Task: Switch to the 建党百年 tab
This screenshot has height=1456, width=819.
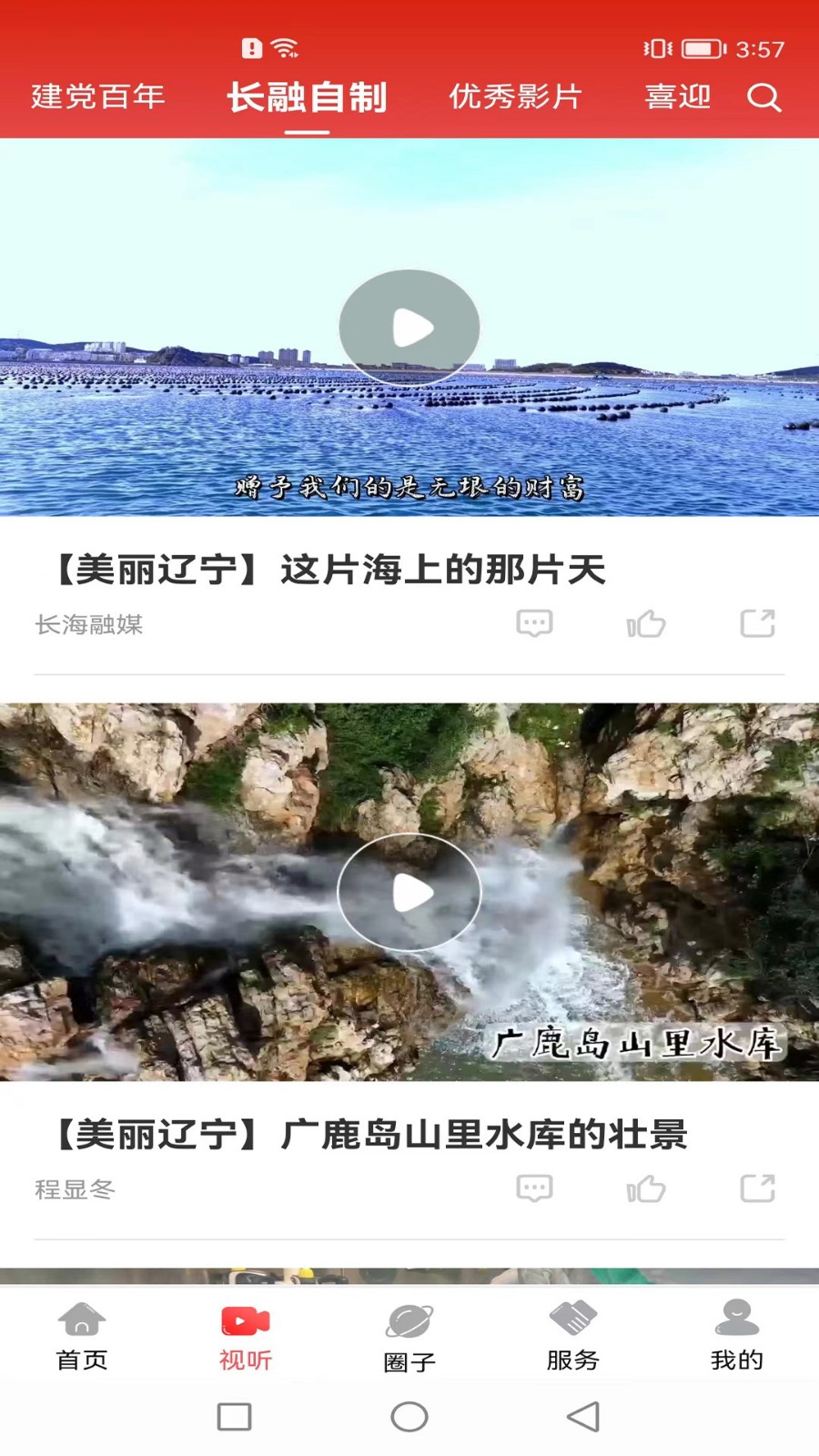Action: [x=96, y=96]
